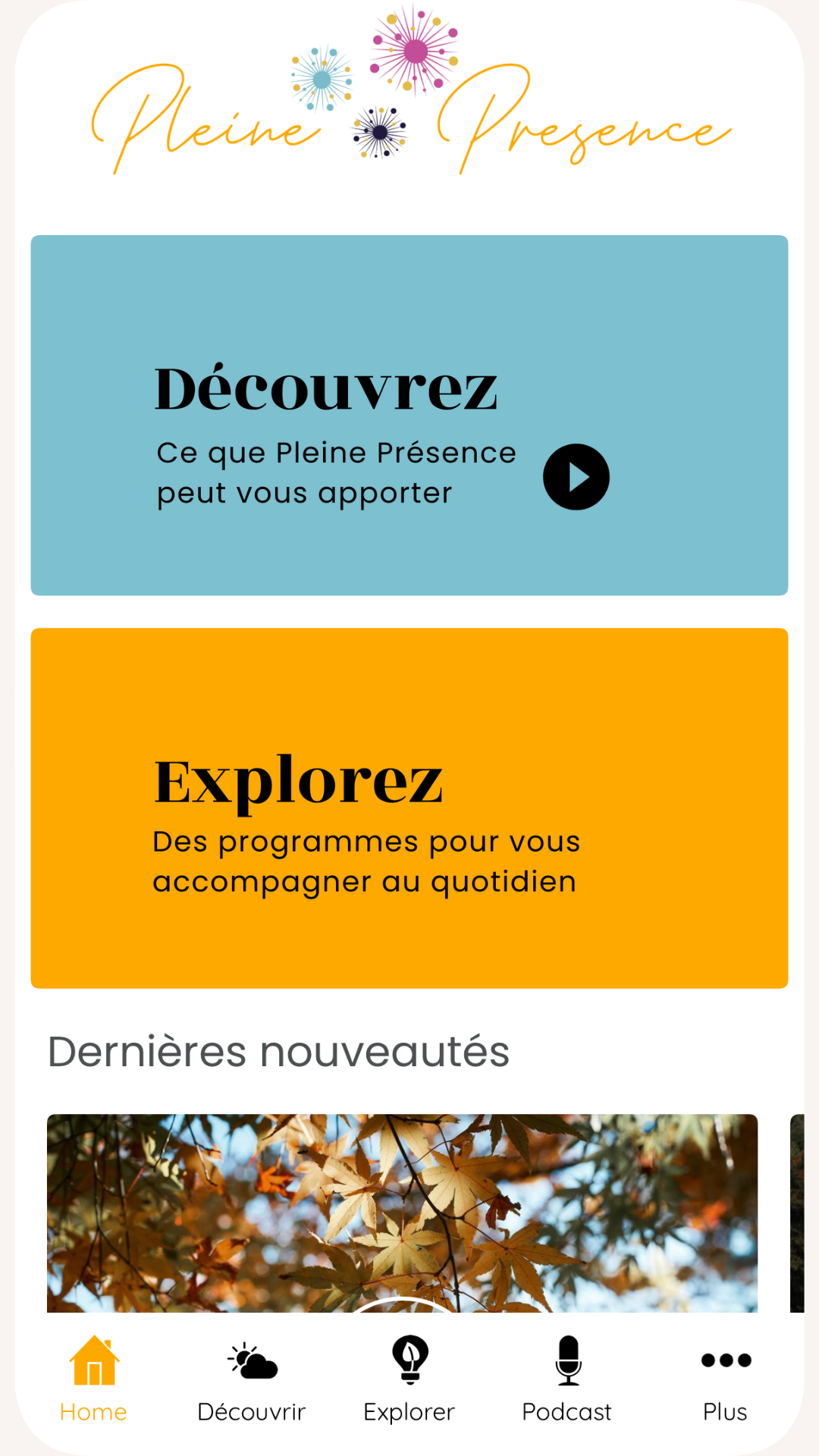Tap the text Ce que Pleine Présence peut apporter
This screenshot has height=1456, width=819.
(334, 472)
